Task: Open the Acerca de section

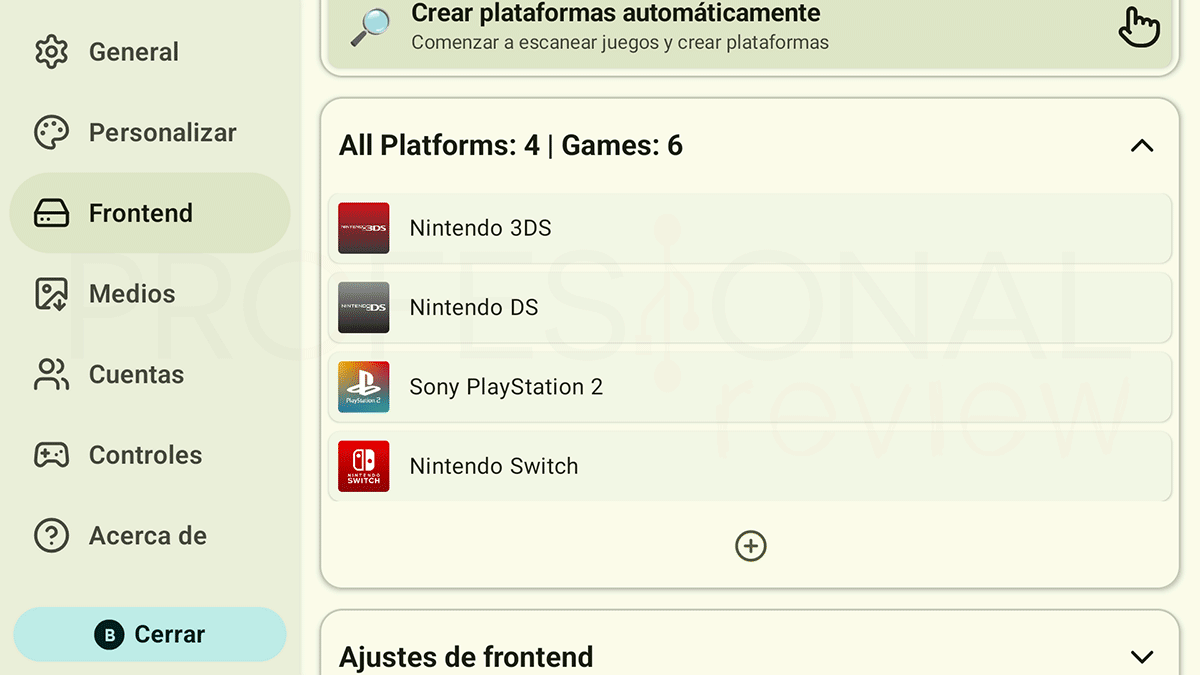Action: coord(150,536)
